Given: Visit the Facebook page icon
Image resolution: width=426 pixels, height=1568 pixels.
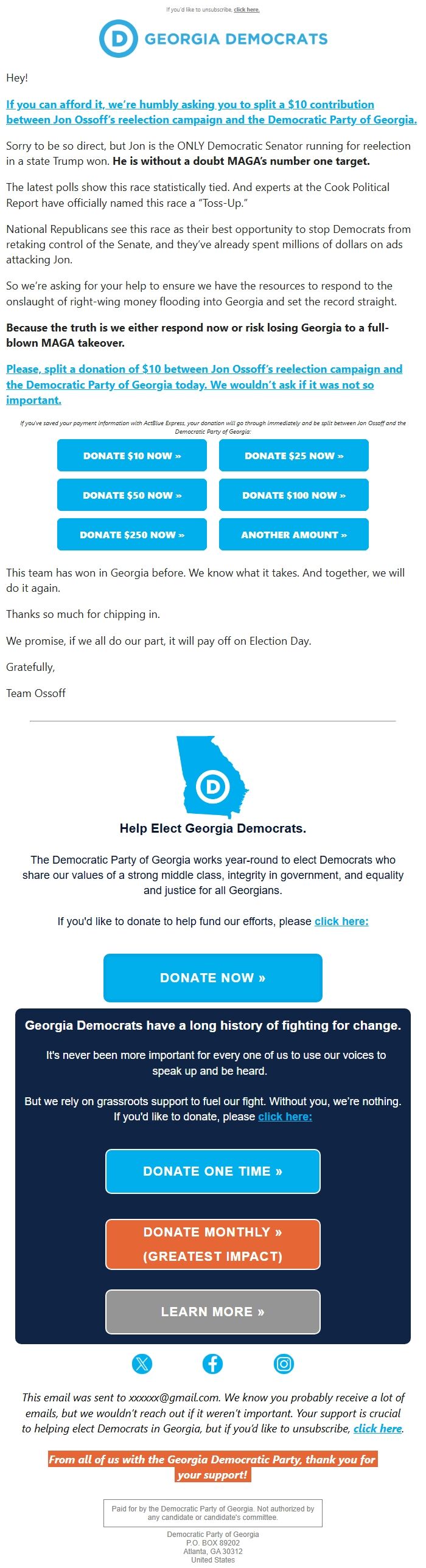Looking at the screenshot, I should pyautogui.click(x=212, y=1364).
